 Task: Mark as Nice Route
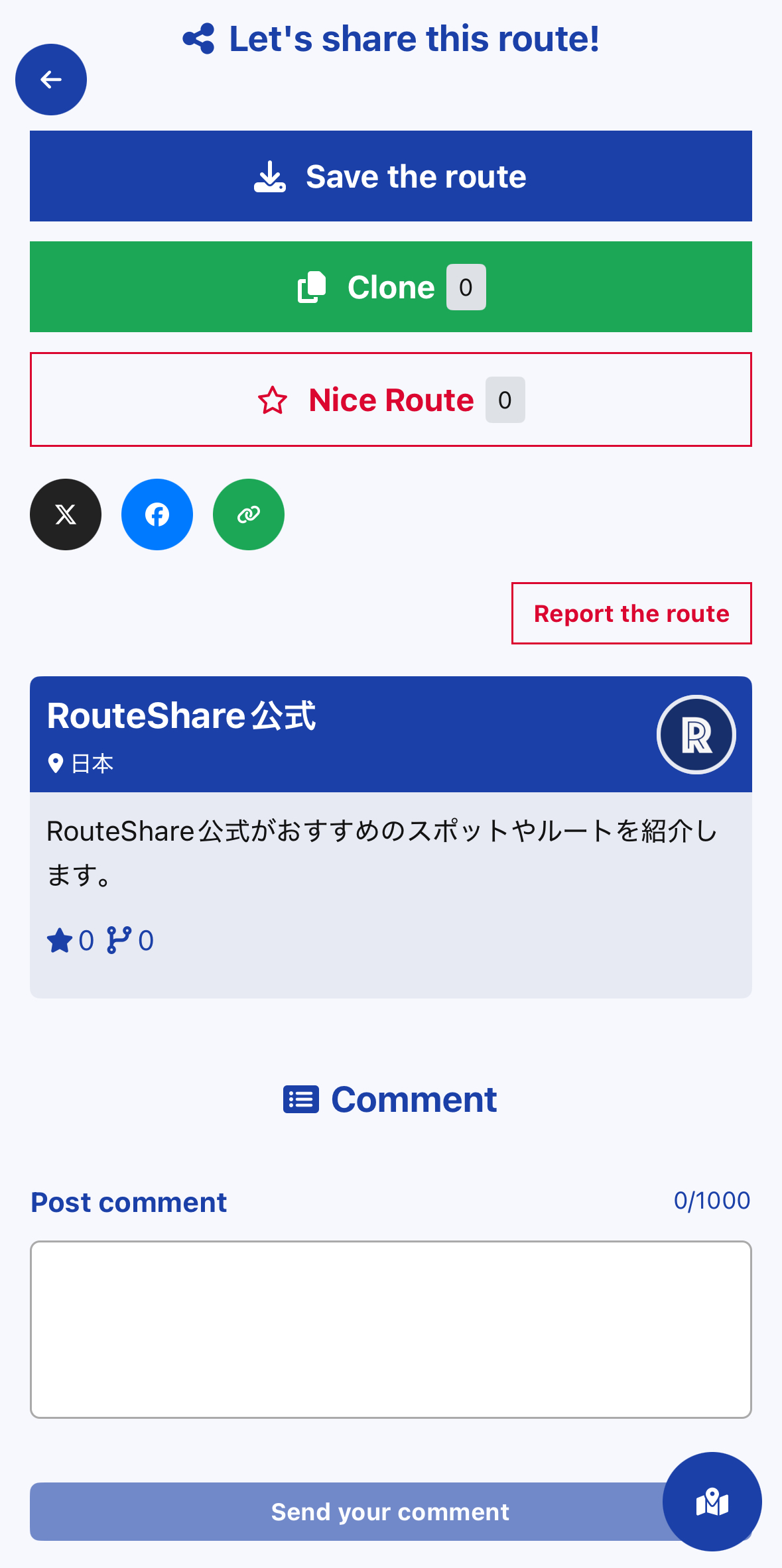click(x=391, y=400)
